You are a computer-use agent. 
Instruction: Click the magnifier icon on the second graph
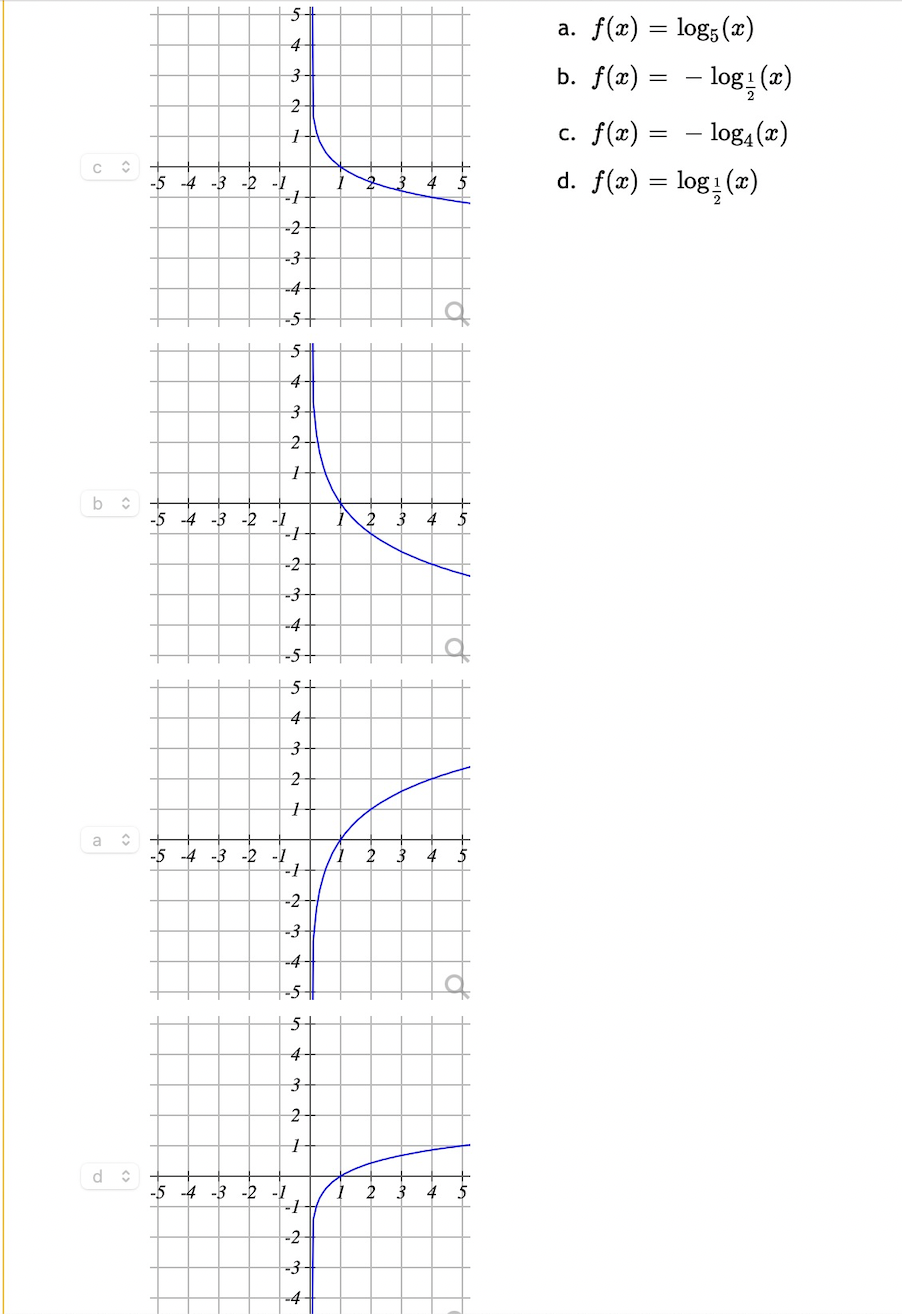(x=452, y=646)
